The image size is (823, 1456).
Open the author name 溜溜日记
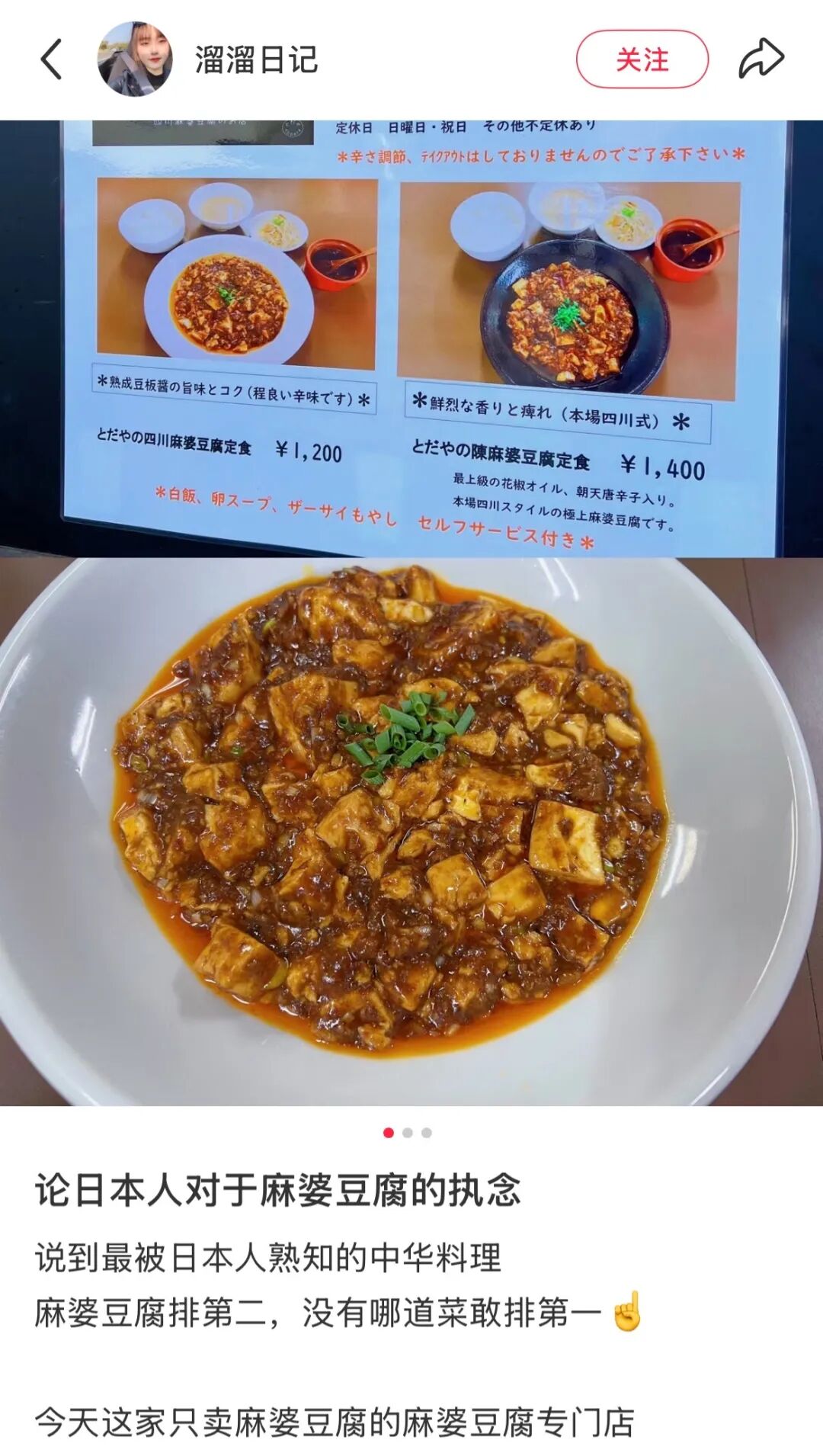click(256, 60)
